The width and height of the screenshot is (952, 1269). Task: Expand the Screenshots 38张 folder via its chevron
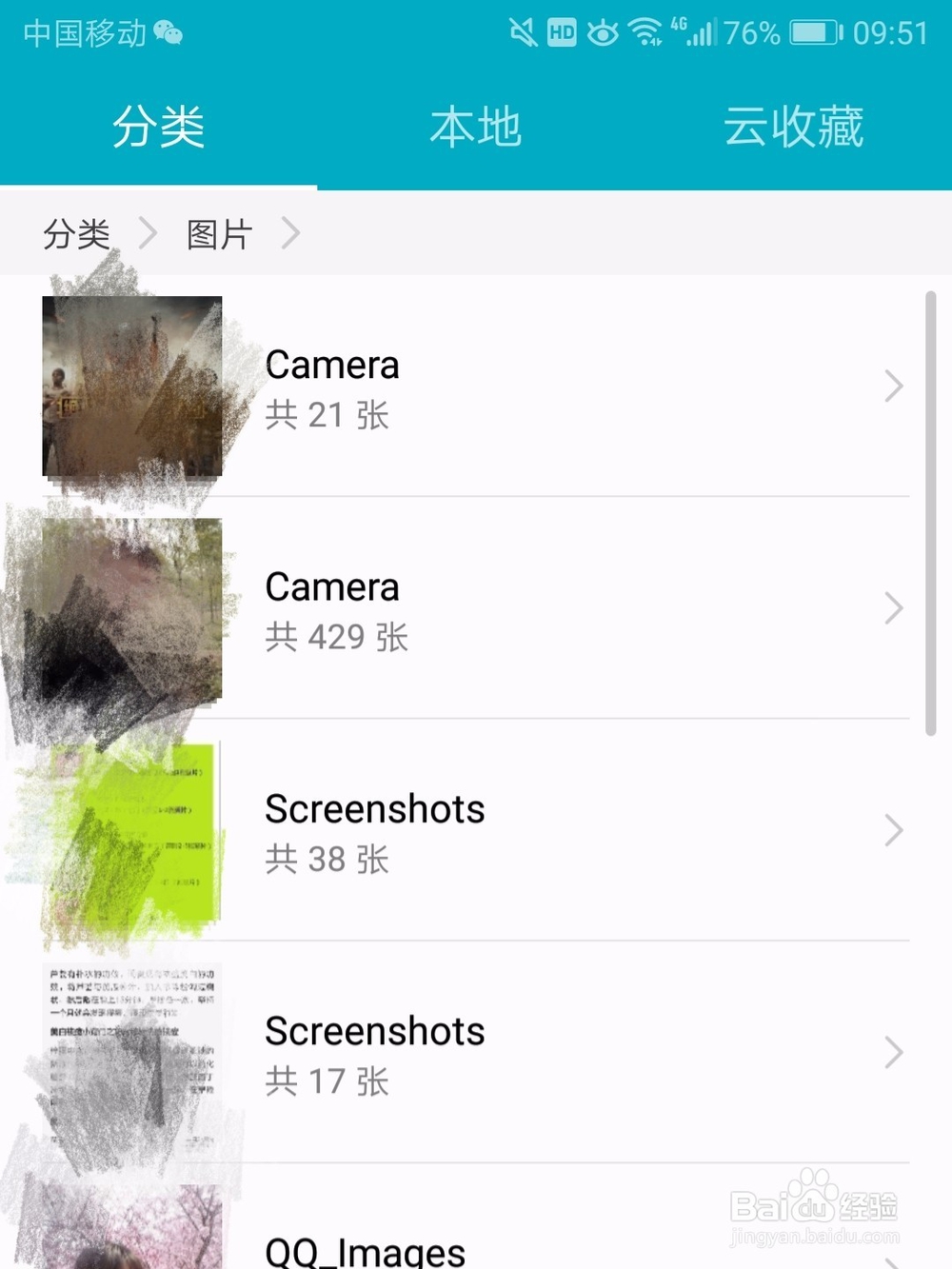pos(893,830)
